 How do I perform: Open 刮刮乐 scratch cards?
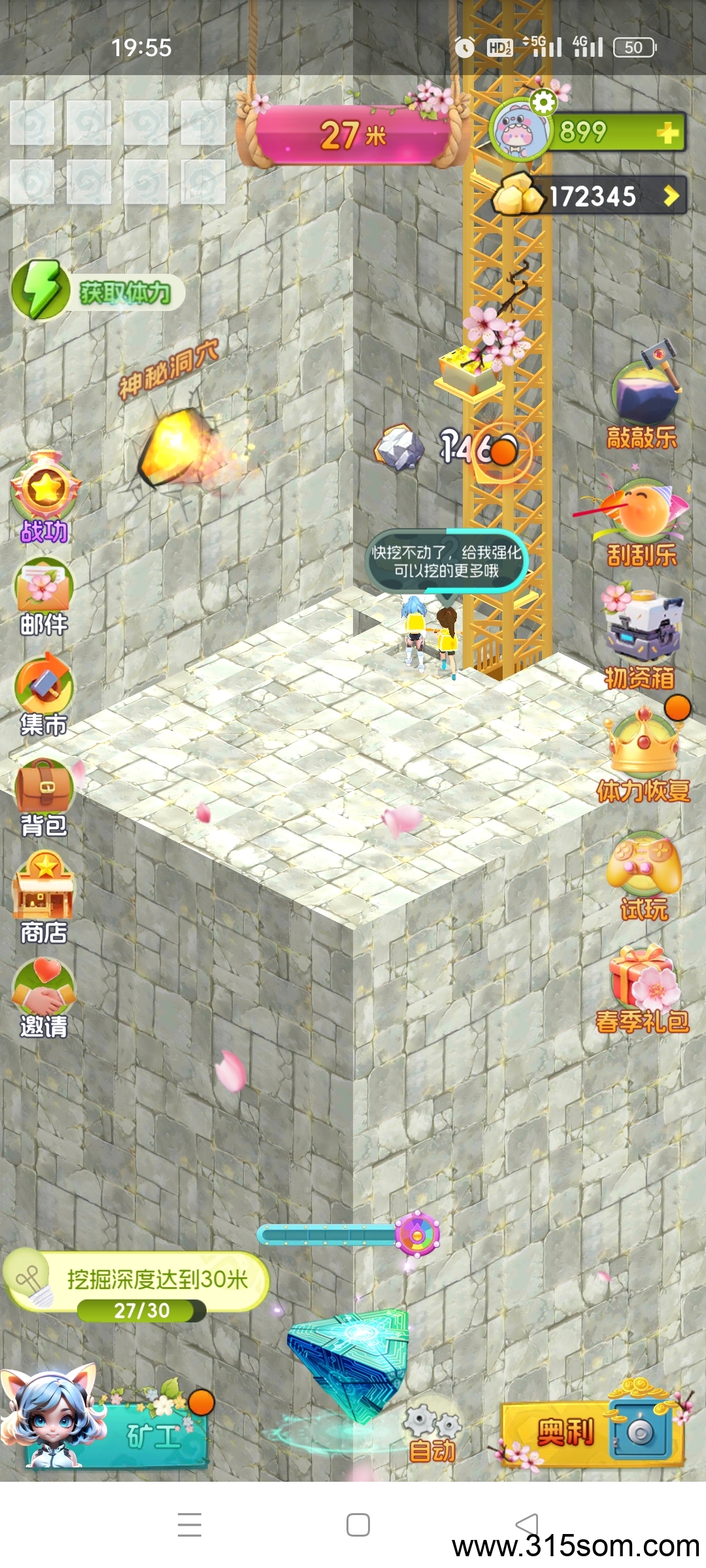[644, 519]
